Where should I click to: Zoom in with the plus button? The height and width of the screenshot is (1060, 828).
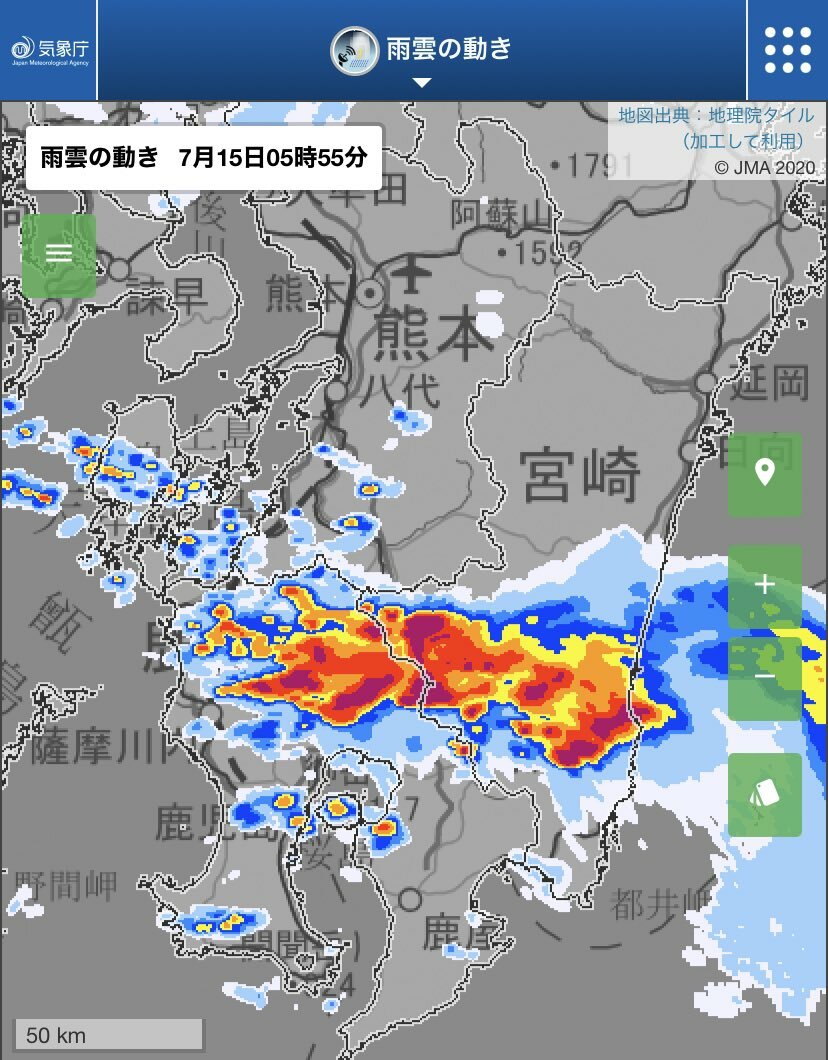(764, 586)
